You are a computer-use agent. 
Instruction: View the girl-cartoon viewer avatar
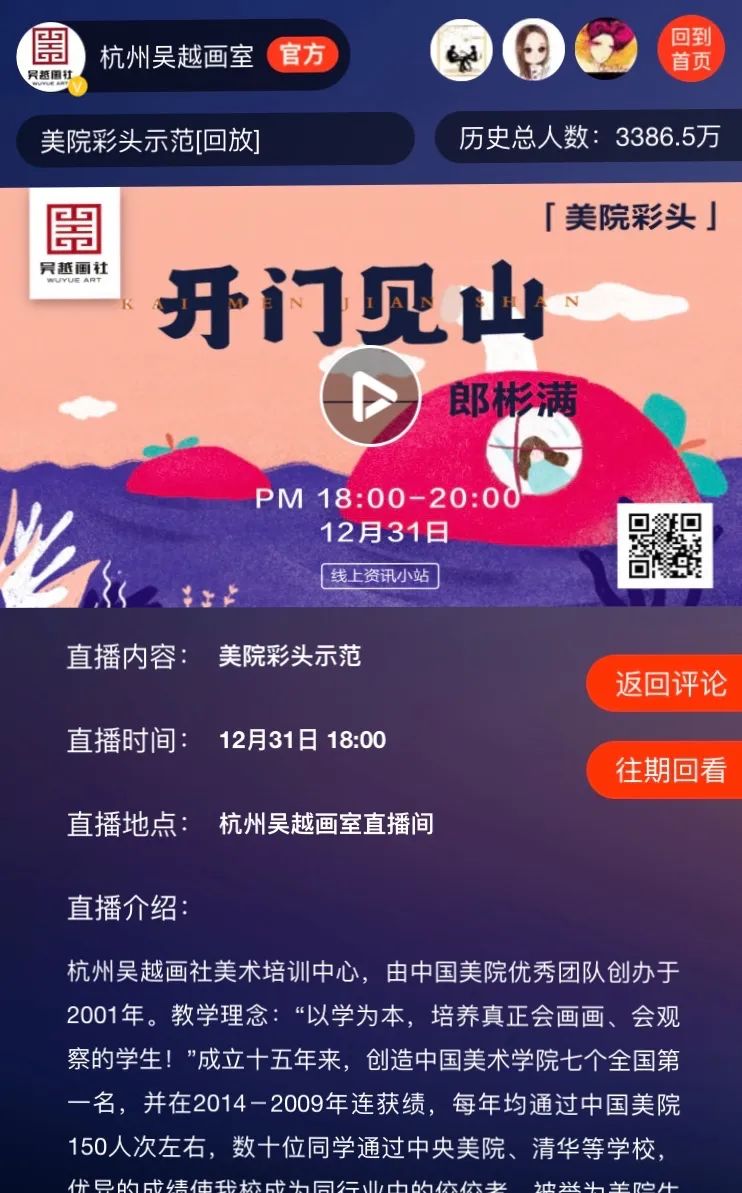[533, 50]
